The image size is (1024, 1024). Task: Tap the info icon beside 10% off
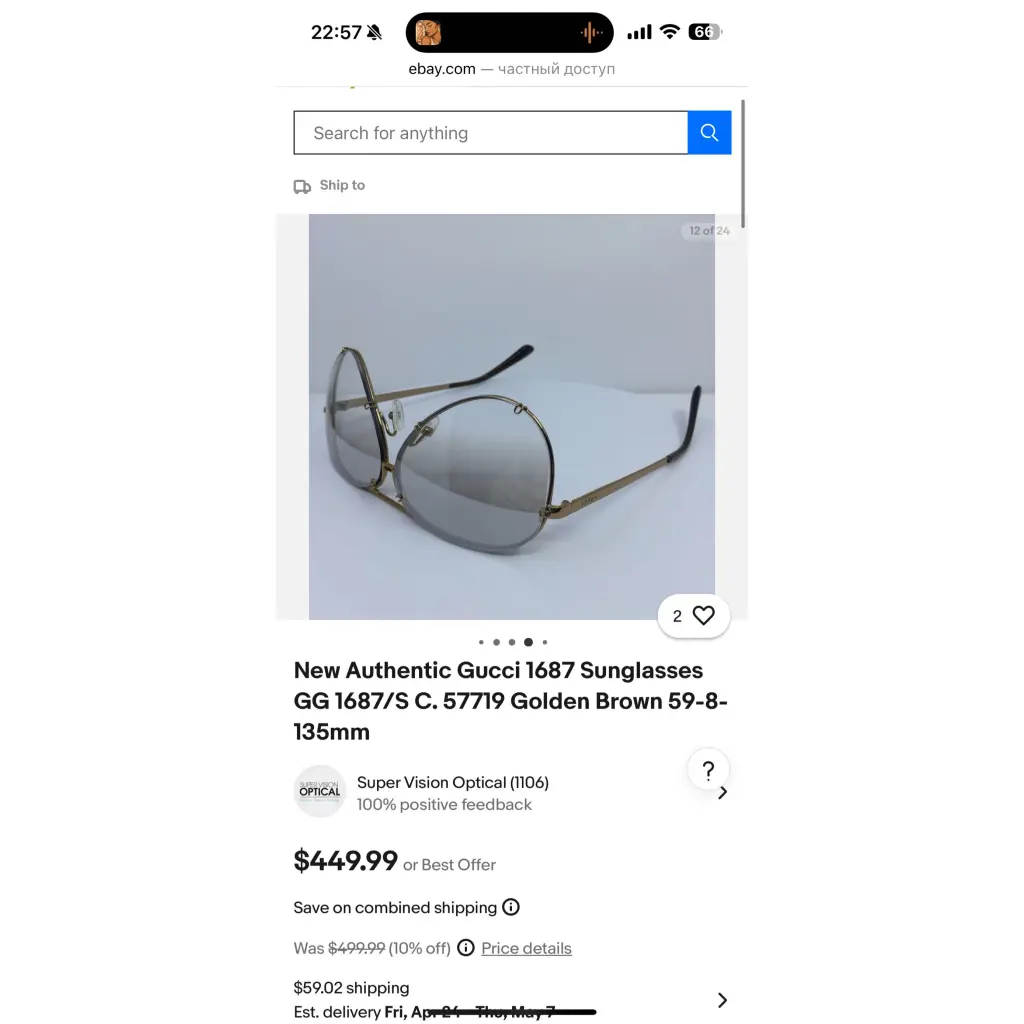pyautogui.click(x=466, y=948)
